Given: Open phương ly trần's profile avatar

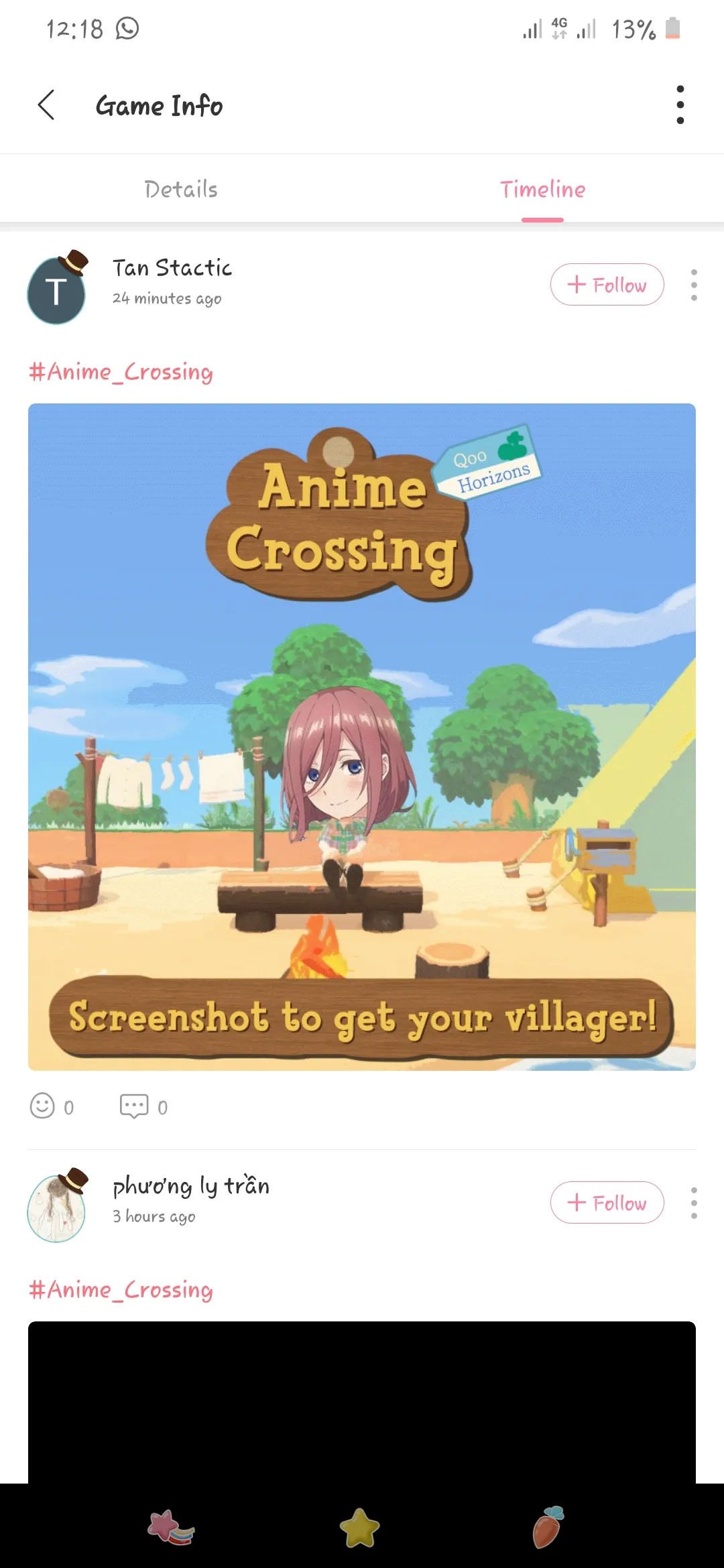Looking at the screenshot, I should click(x=57, y=1206).
